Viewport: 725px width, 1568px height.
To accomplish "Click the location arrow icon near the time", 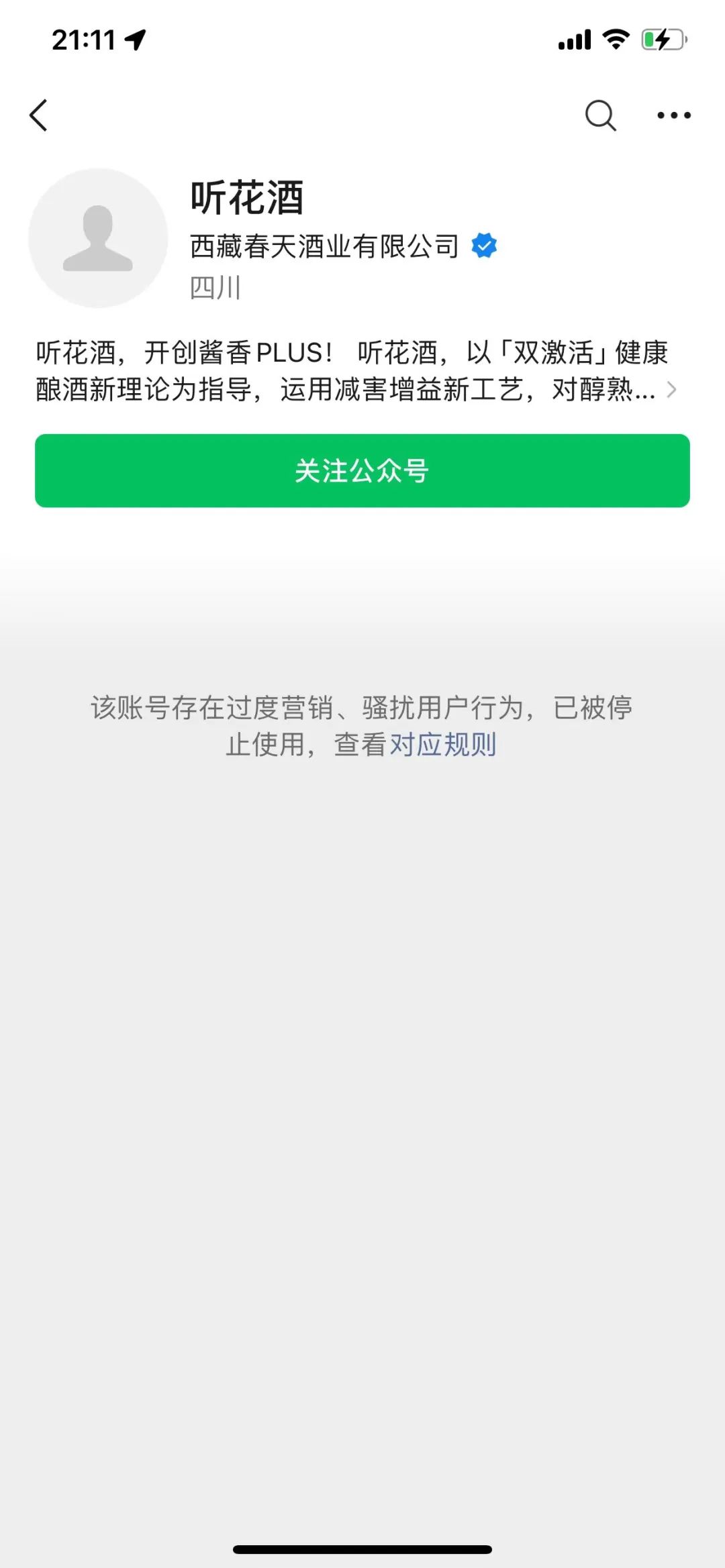I will click(138, 39).
